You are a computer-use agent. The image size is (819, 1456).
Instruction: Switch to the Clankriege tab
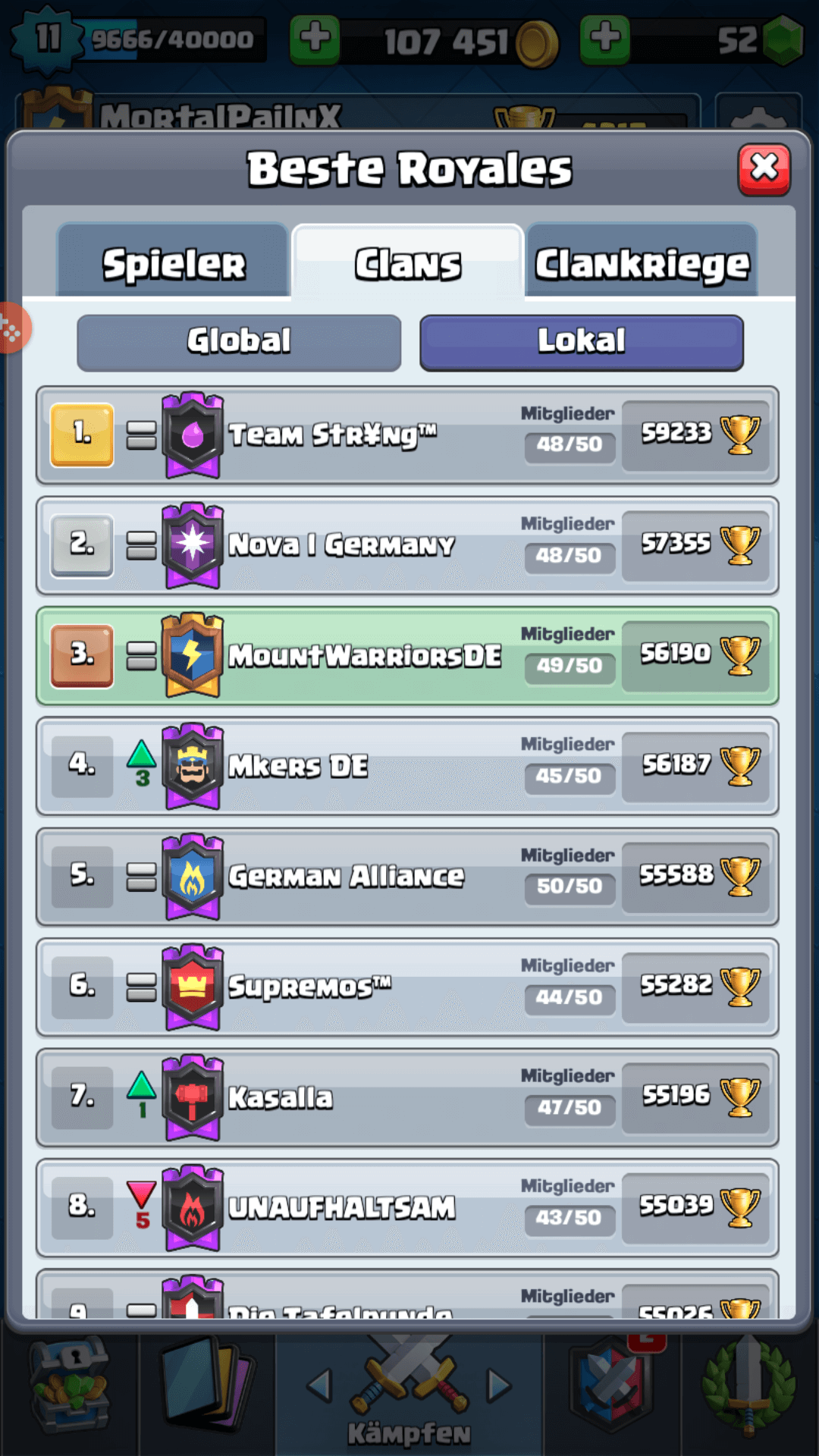pos(642,262)
